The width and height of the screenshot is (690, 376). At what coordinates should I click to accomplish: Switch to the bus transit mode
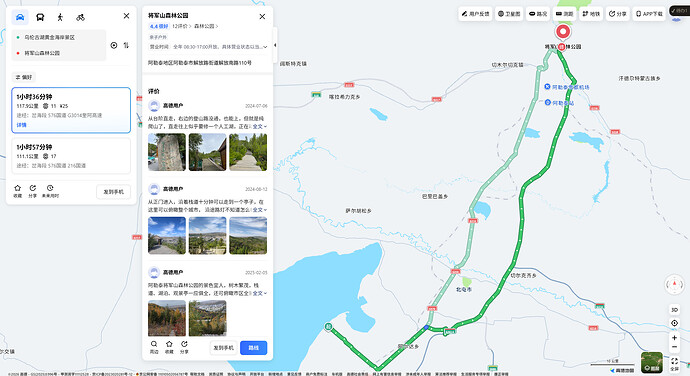click(40, 17)
